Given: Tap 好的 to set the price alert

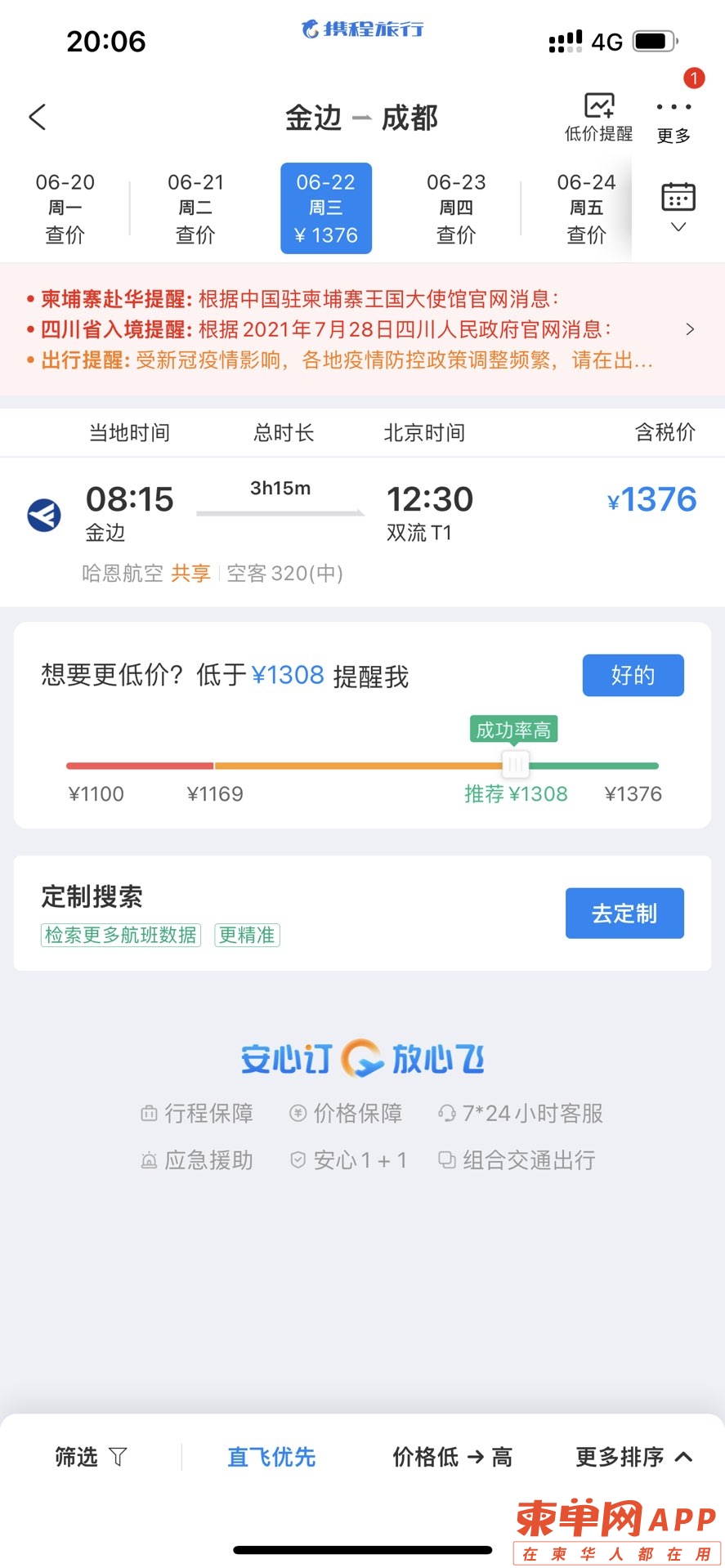Looking at the screenshot, I should click(633, 675).
